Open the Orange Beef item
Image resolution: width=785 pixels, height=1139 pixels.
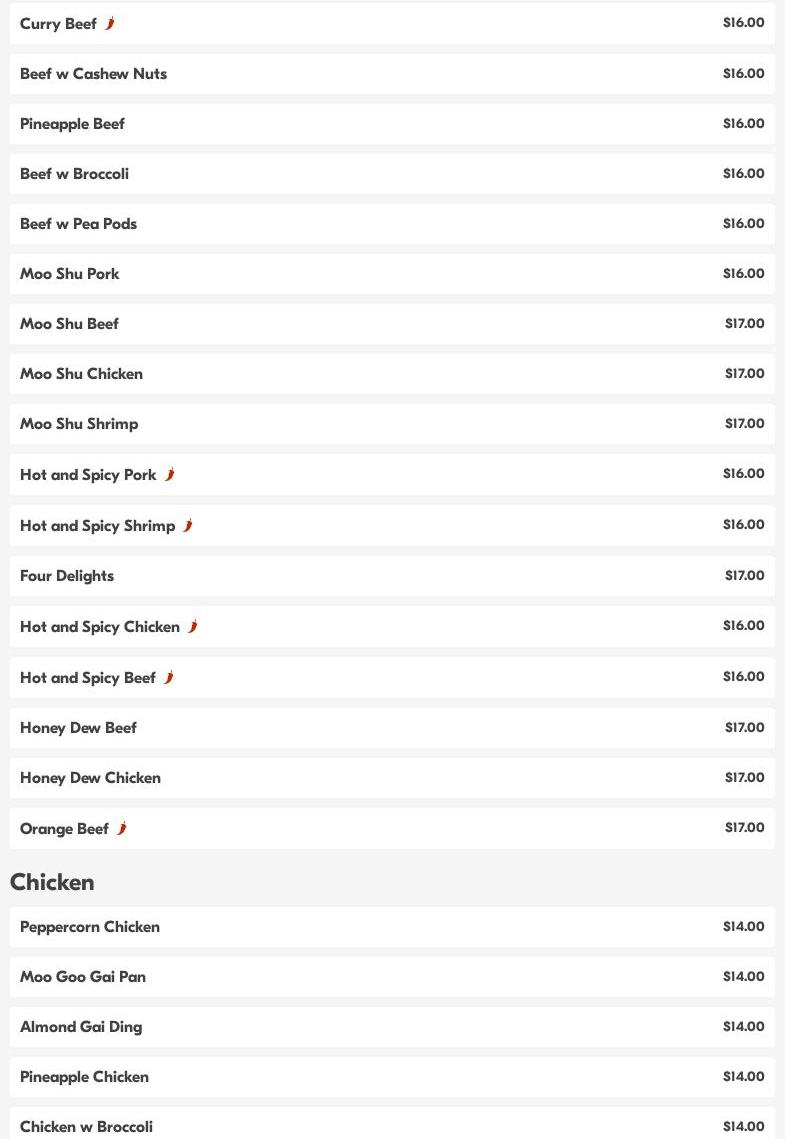click(64, 829)
